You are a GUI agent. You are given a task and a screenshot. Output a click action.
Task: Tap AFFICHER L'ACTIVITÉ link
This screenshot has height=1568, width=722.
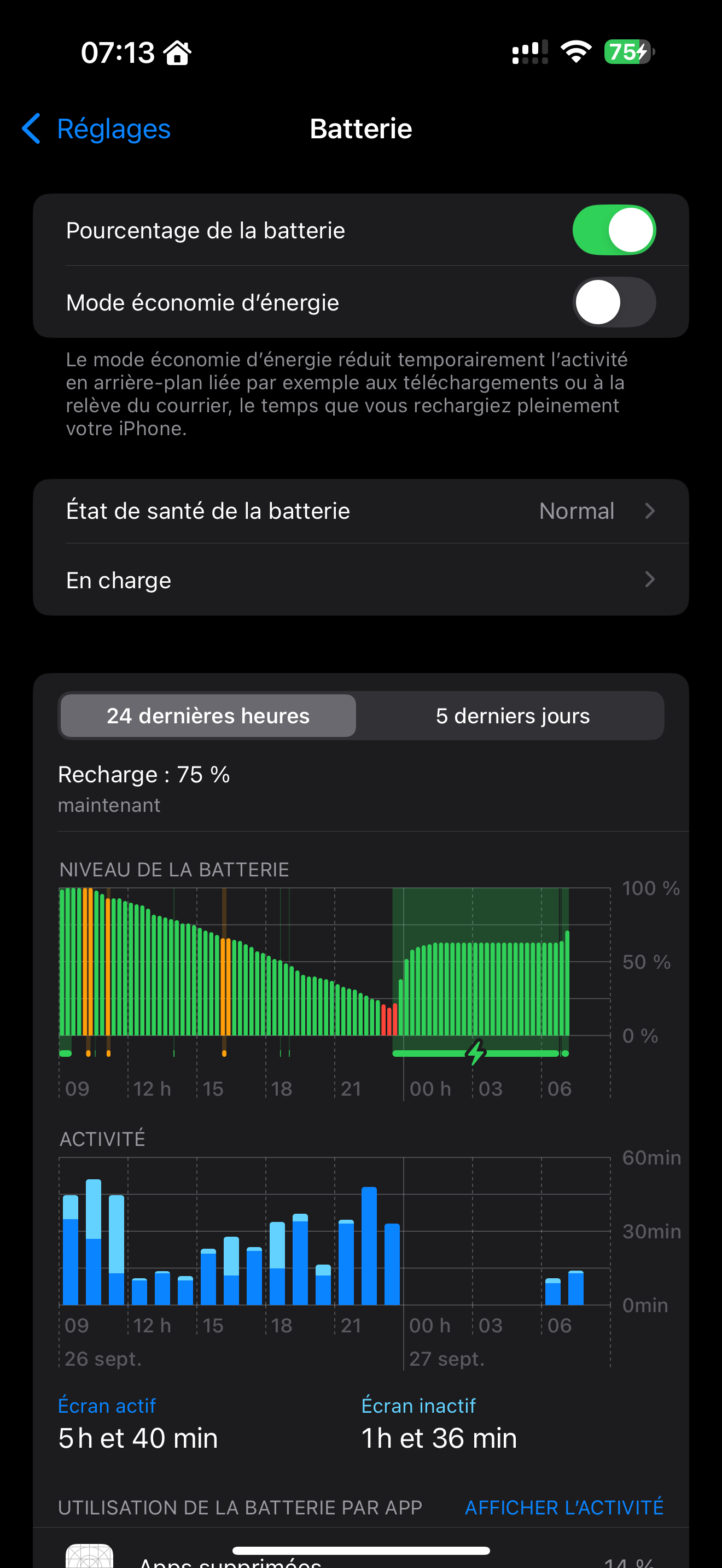point(564,1507)
